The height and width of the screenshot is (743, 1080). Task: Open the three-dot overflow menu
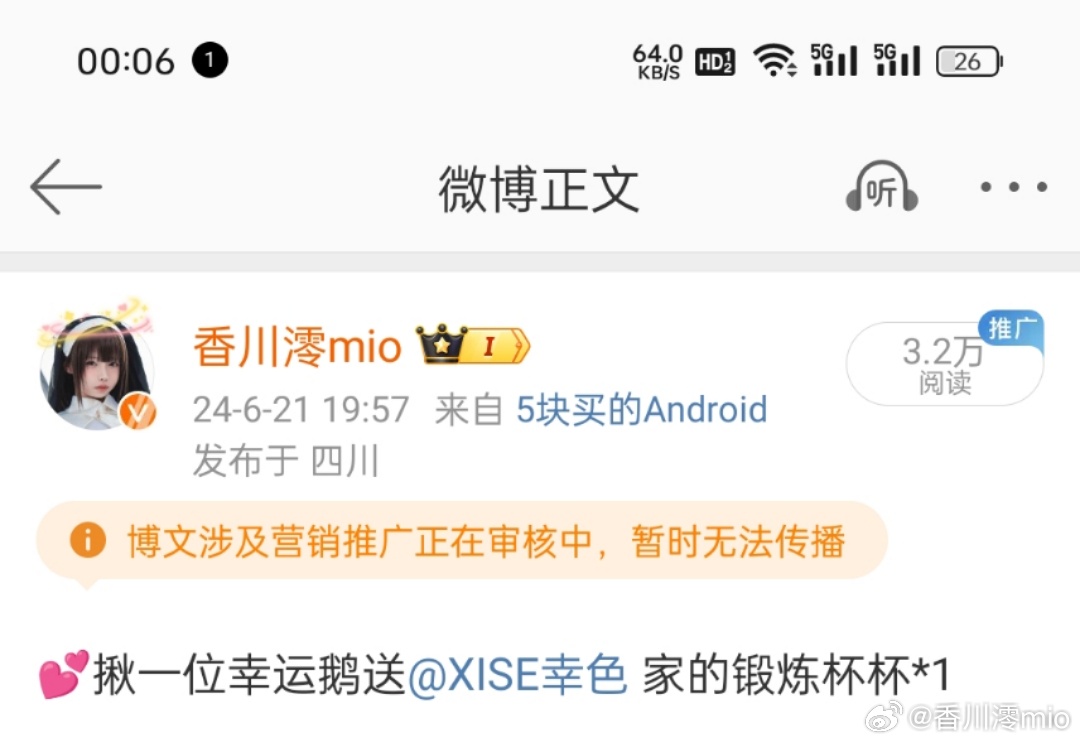tap(1013, 187)
